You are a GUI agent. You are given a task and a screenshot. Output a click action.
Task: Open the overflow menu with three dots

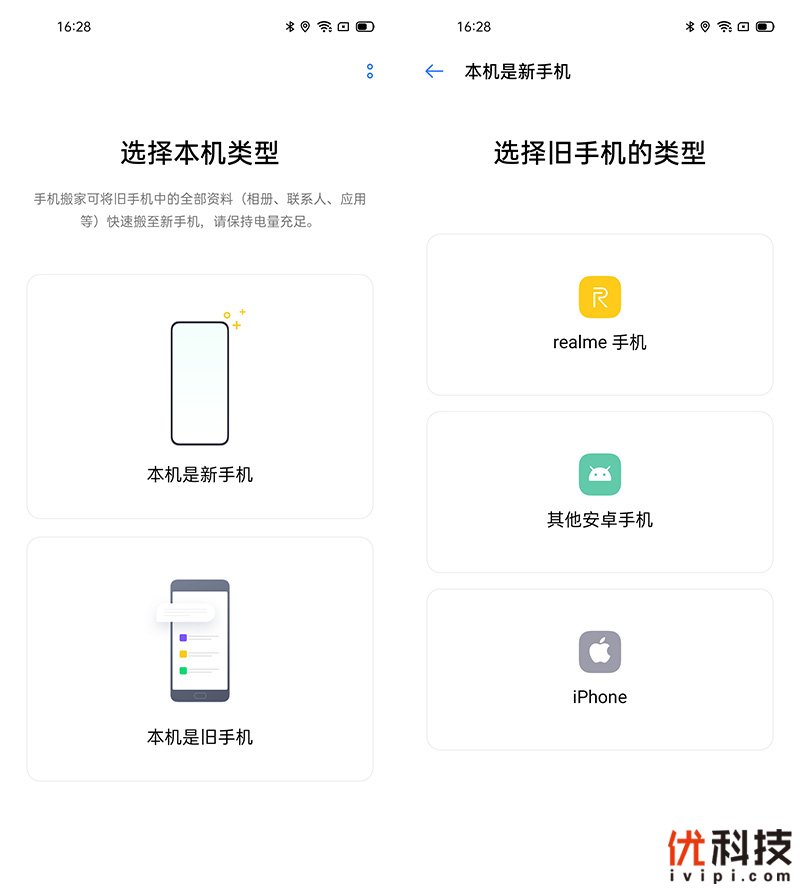coord(370,72)
